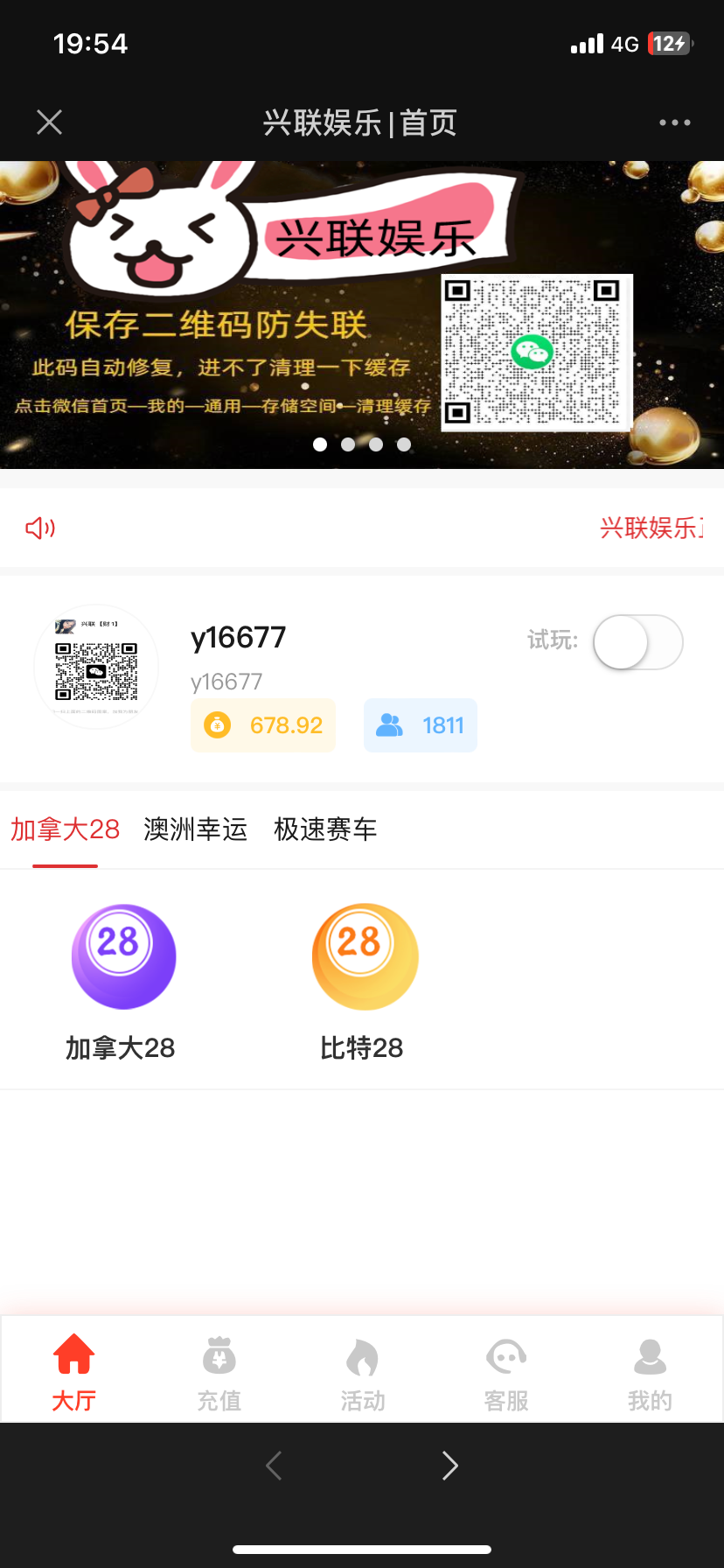The width and height of the screenshot is (724, 1568).
Task: Select the fourth carousel indicator dot
Action: pos(403,444)
